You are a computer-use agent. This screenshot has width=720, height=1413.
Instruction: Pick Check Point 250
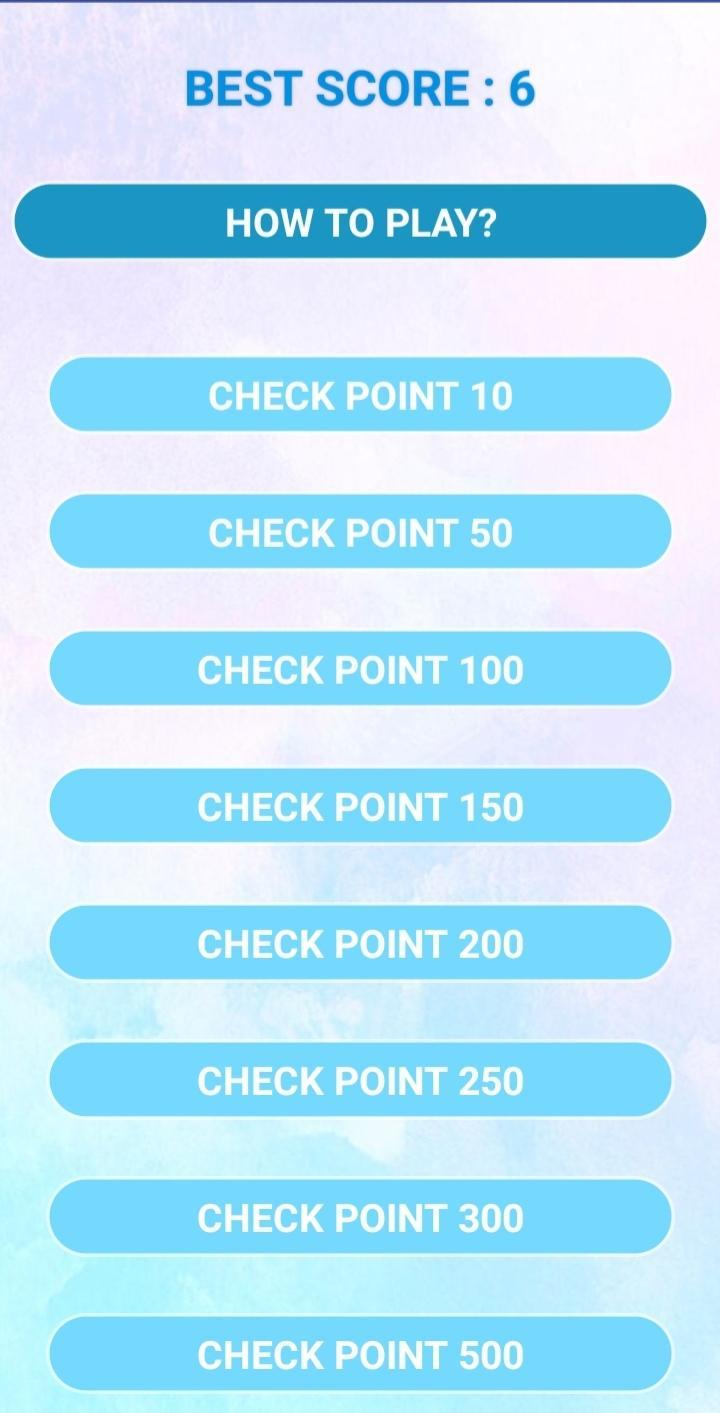coord(360,1081)
